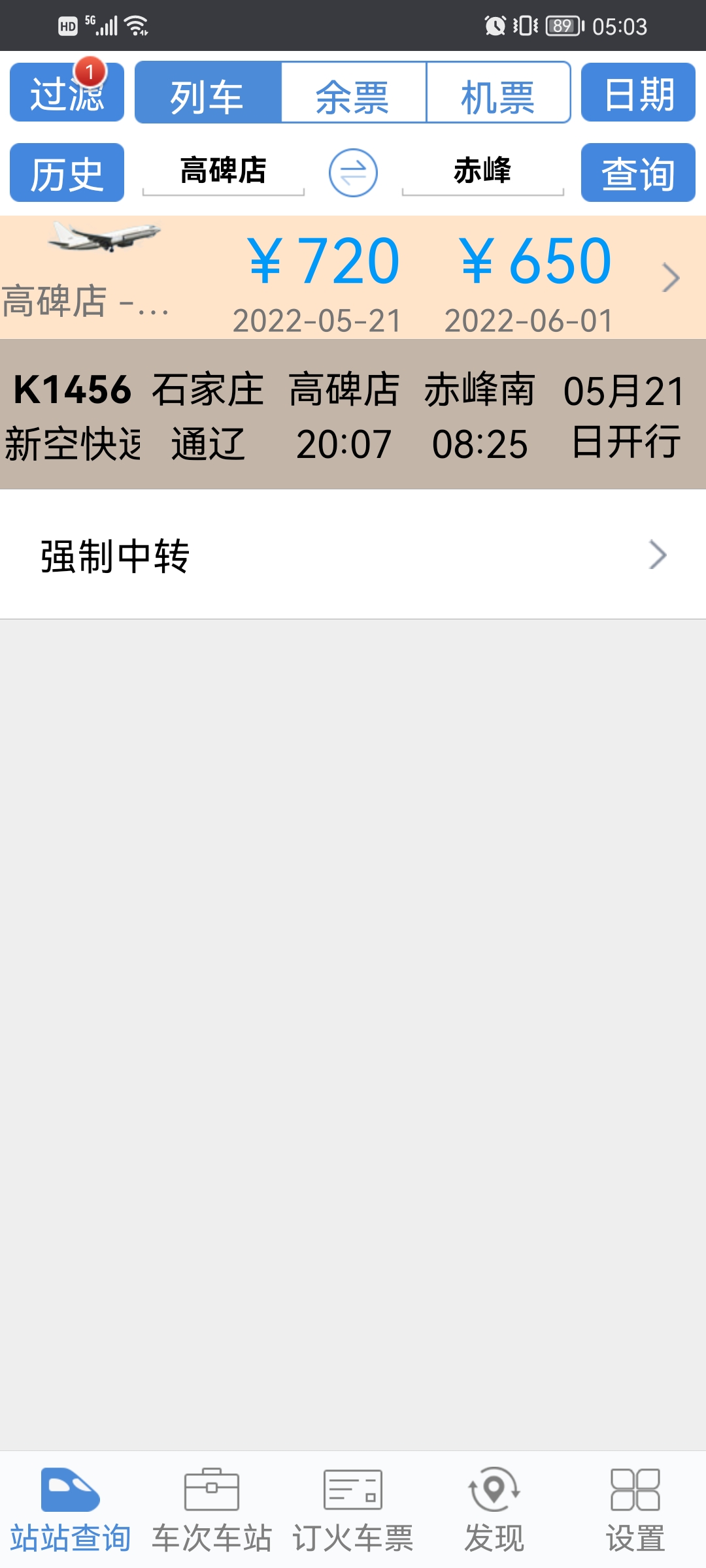Switch to the 机票 tab
This screenshot has height=1568, width=706.
pyautogui.click(x=498, y=92)
